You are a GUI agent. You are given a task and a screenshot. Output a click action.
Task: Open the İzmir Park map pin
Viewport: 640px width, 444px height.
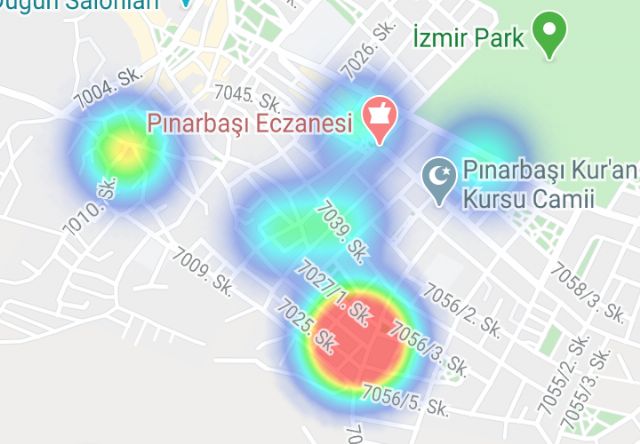(x=549, y=35)
